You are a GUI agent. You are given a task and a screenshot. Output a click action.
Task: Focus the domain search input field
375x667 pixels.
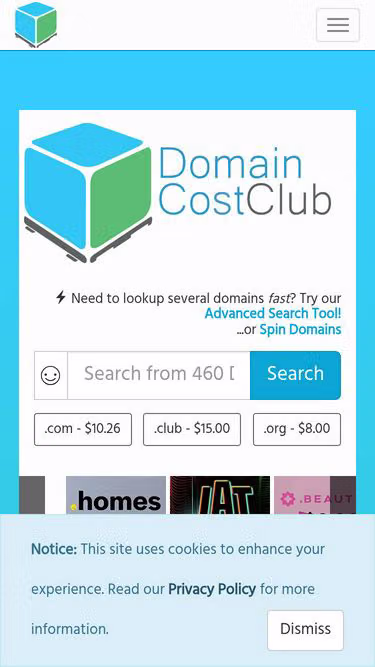click(159, 375)
